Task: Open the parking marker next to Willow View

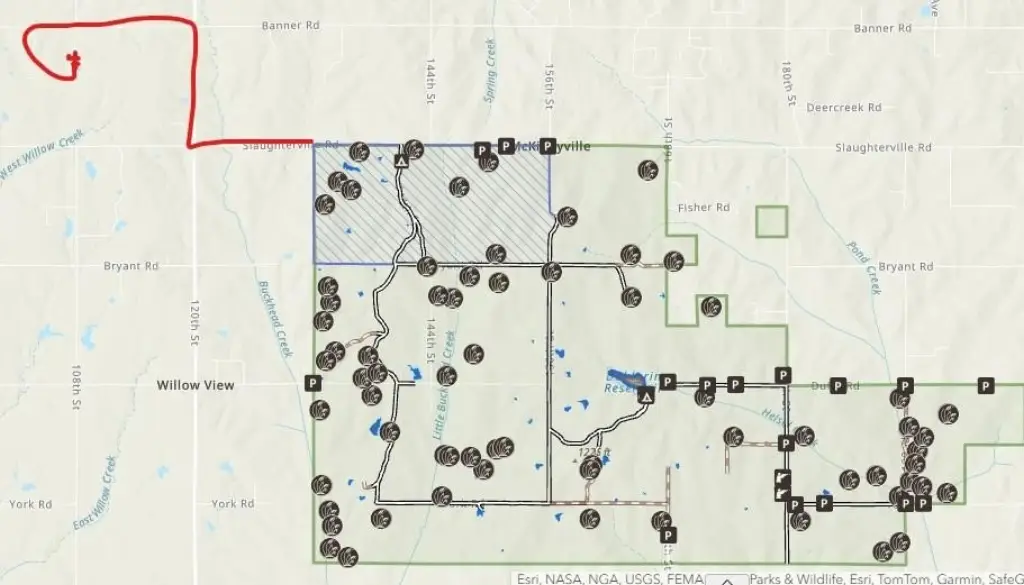Action: (313, 382)
